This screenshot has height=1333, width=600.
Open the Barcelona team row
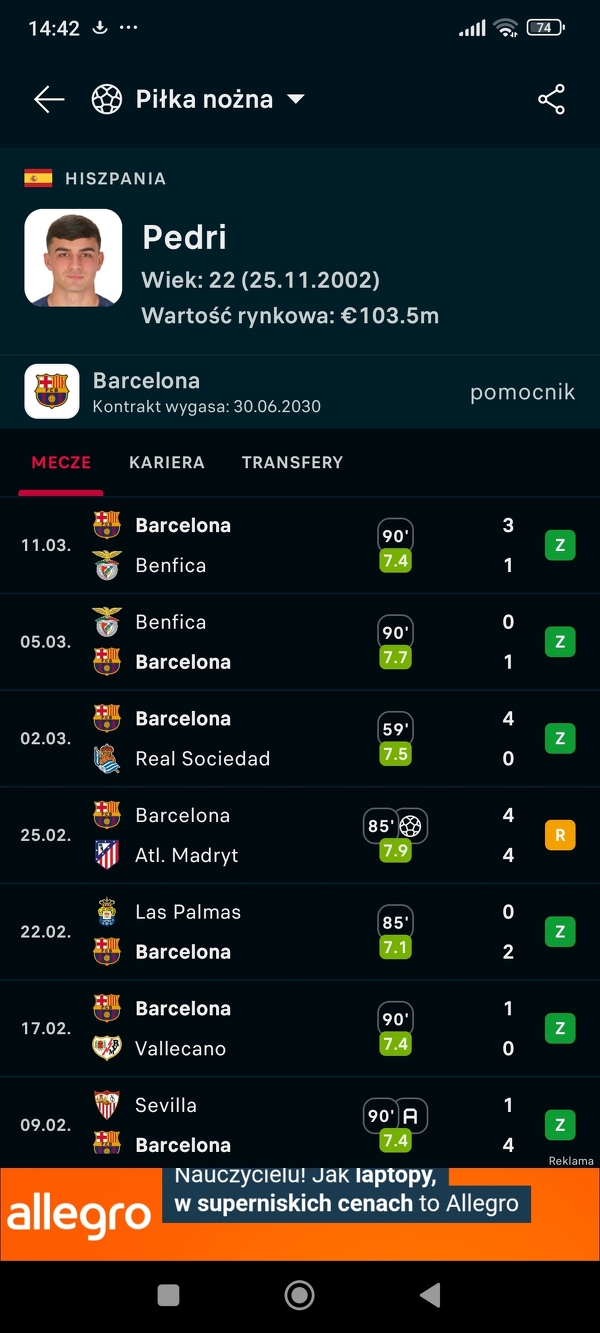coord(300,391)
